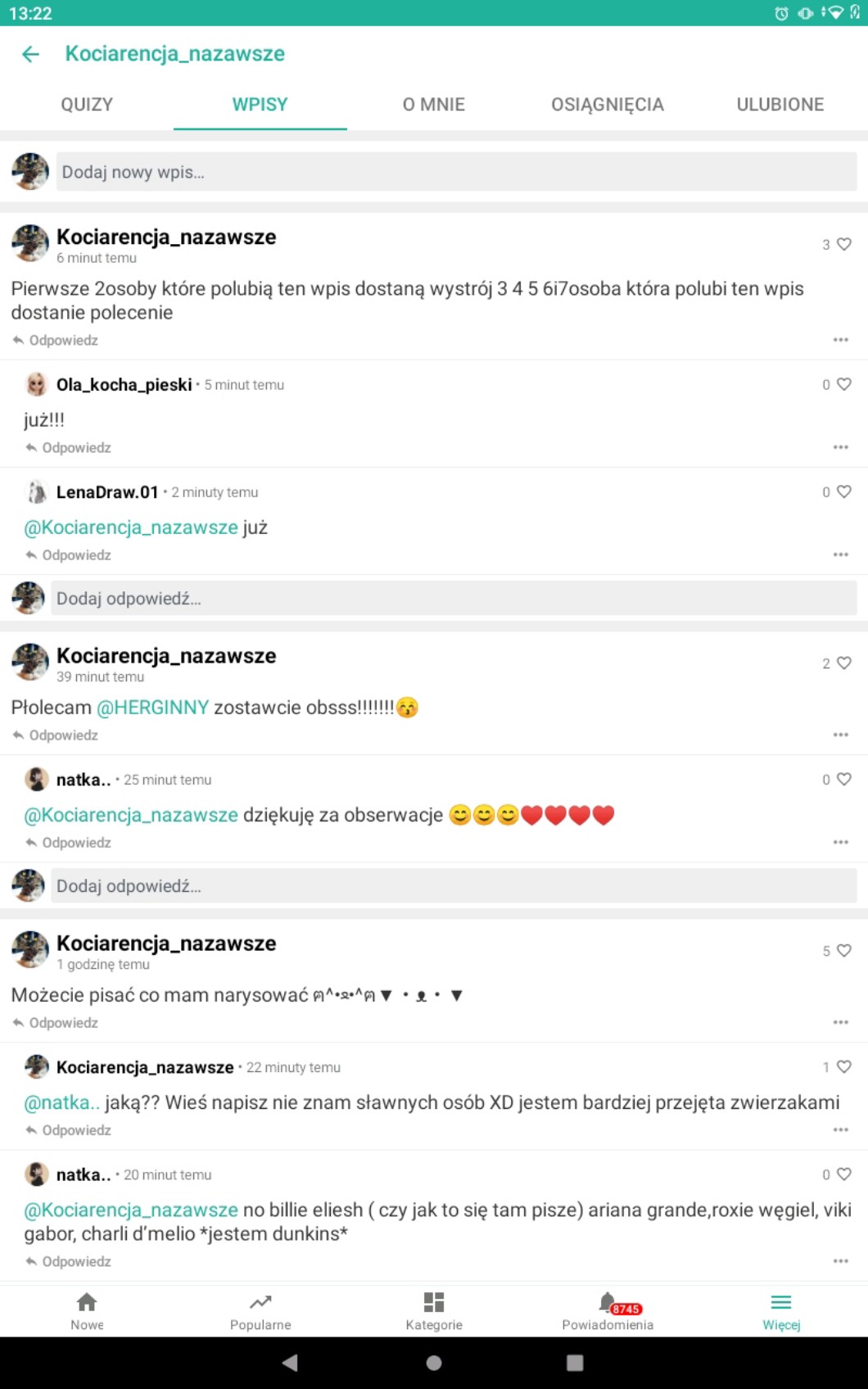Open options for LenaDraw.01's comment

tap(840, 554)
